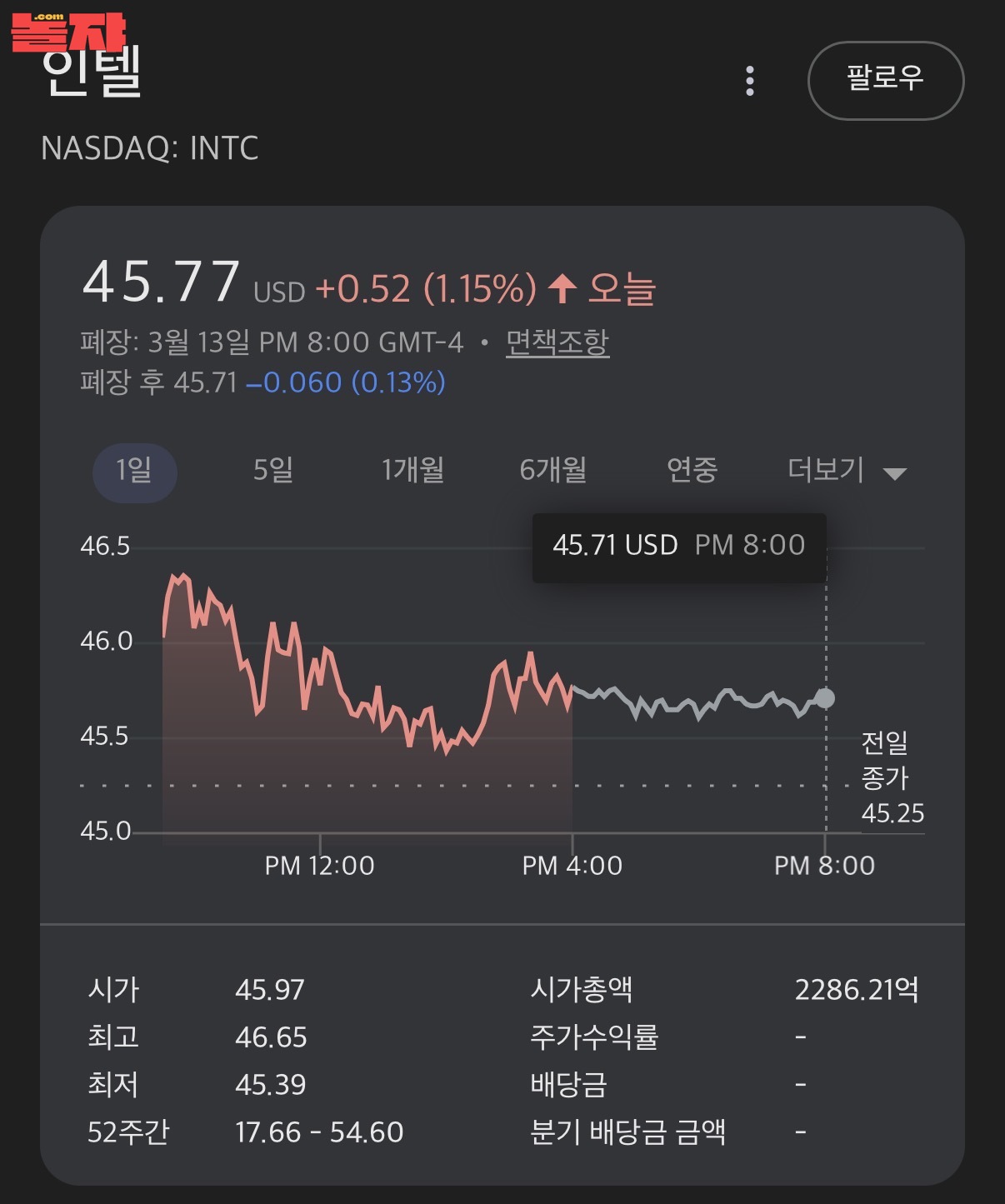Open the 면책조항 disclaimer link
The height and width of the screenshot is (1204, 1005).
[x=557, y=342]
